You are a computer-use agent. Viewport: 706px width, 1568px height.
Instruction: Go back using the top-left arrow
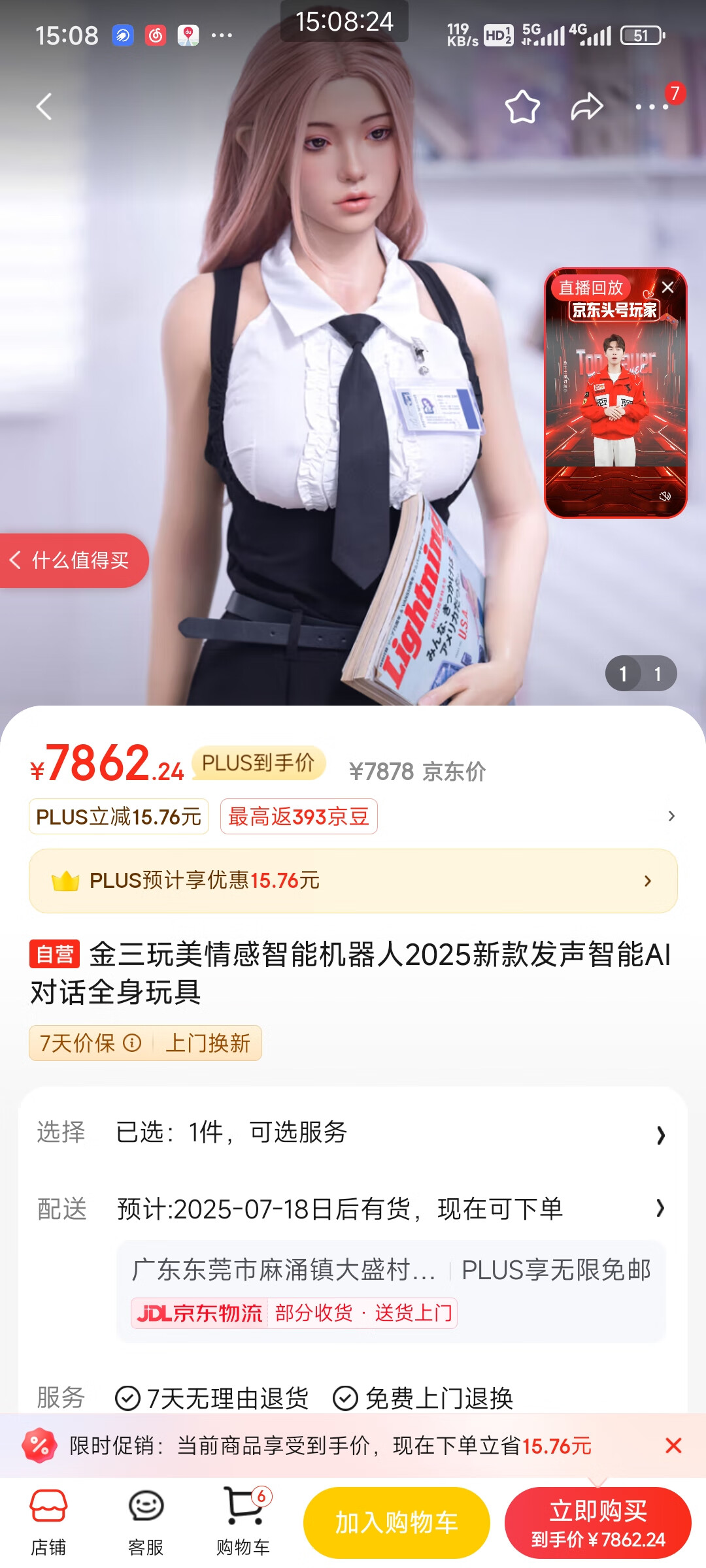[x=44, y=106]
